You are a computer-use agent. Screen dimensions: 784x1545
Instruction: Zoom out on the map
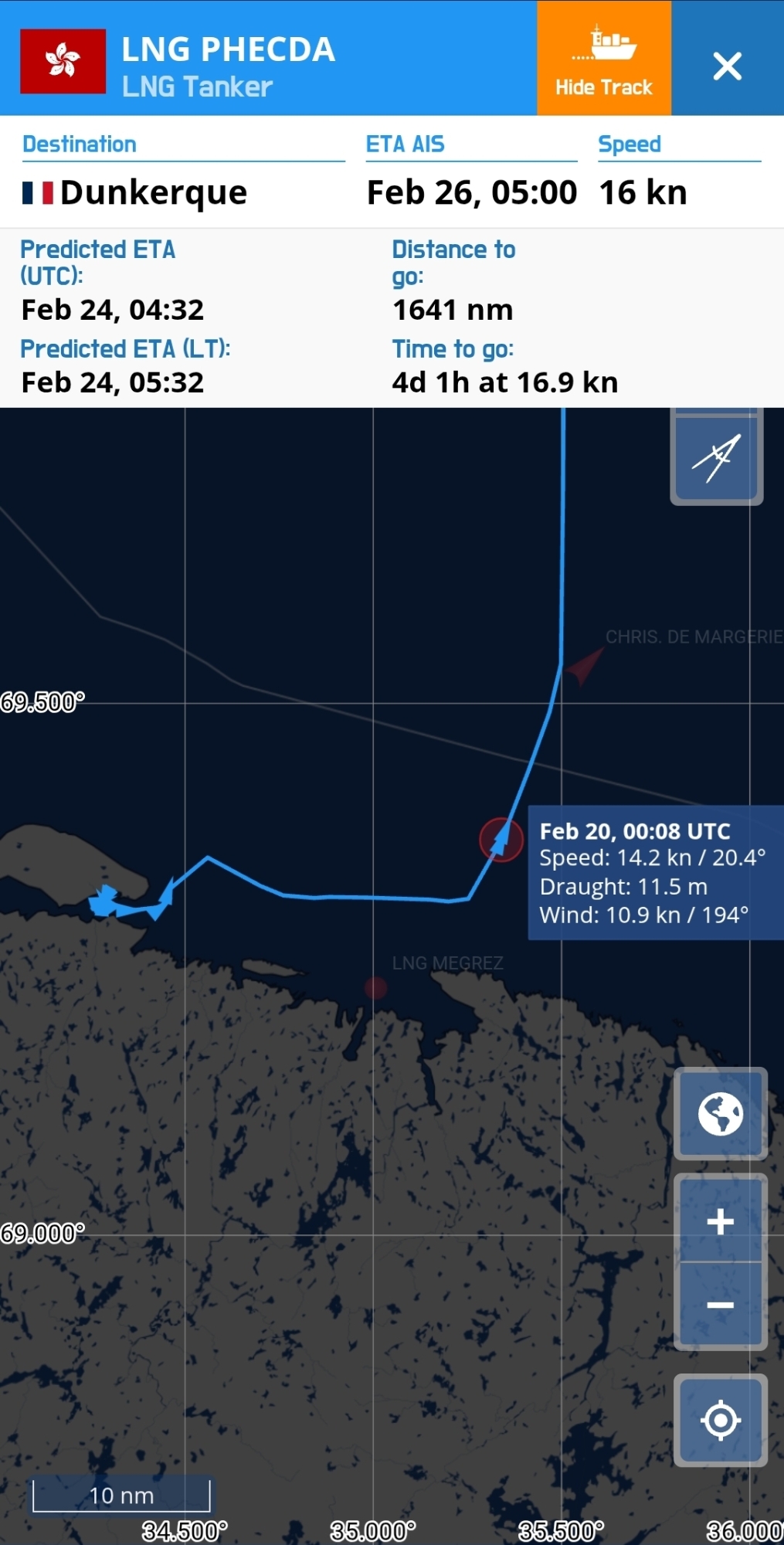pos(720,1306)
